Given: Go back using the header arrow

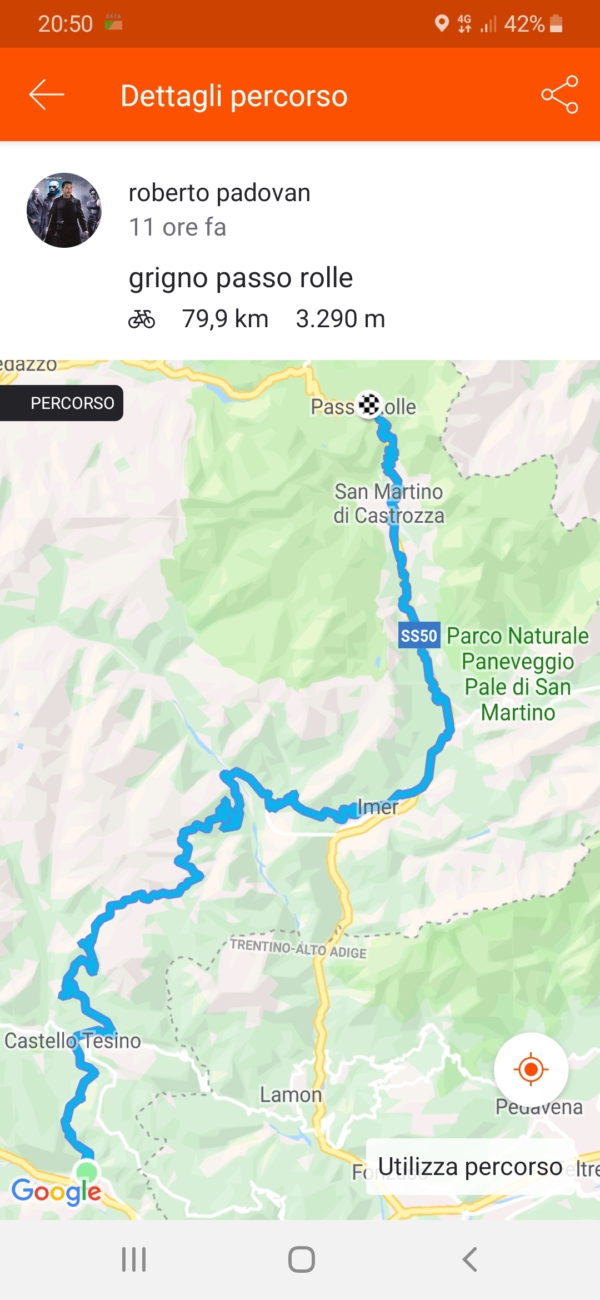Looking at the screenshot, I should (x=46, y=95).
